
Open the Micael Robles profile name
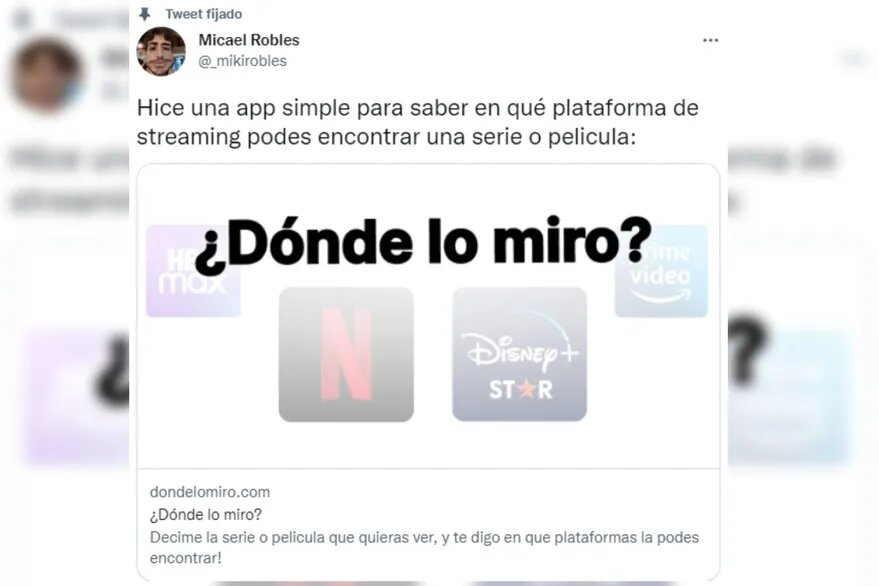tap(249, 40)
